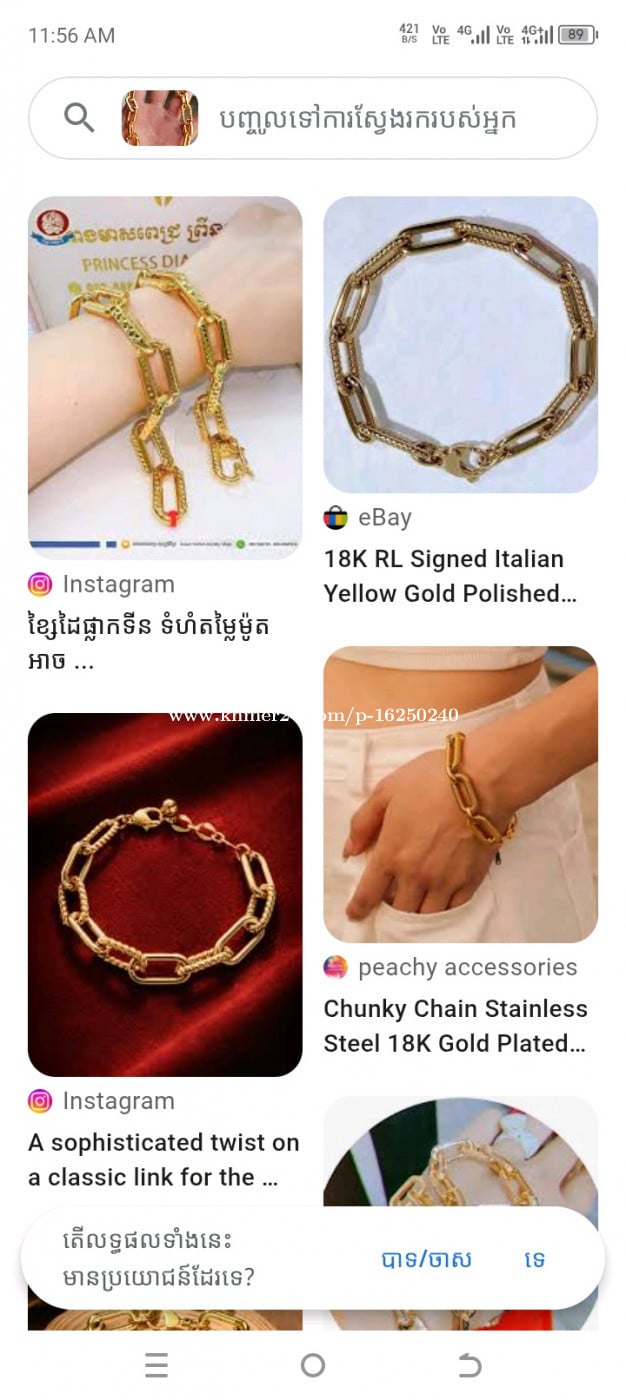Screen dimensions: 626x1400
Task: Go to the home screen
Action: 313,1365
